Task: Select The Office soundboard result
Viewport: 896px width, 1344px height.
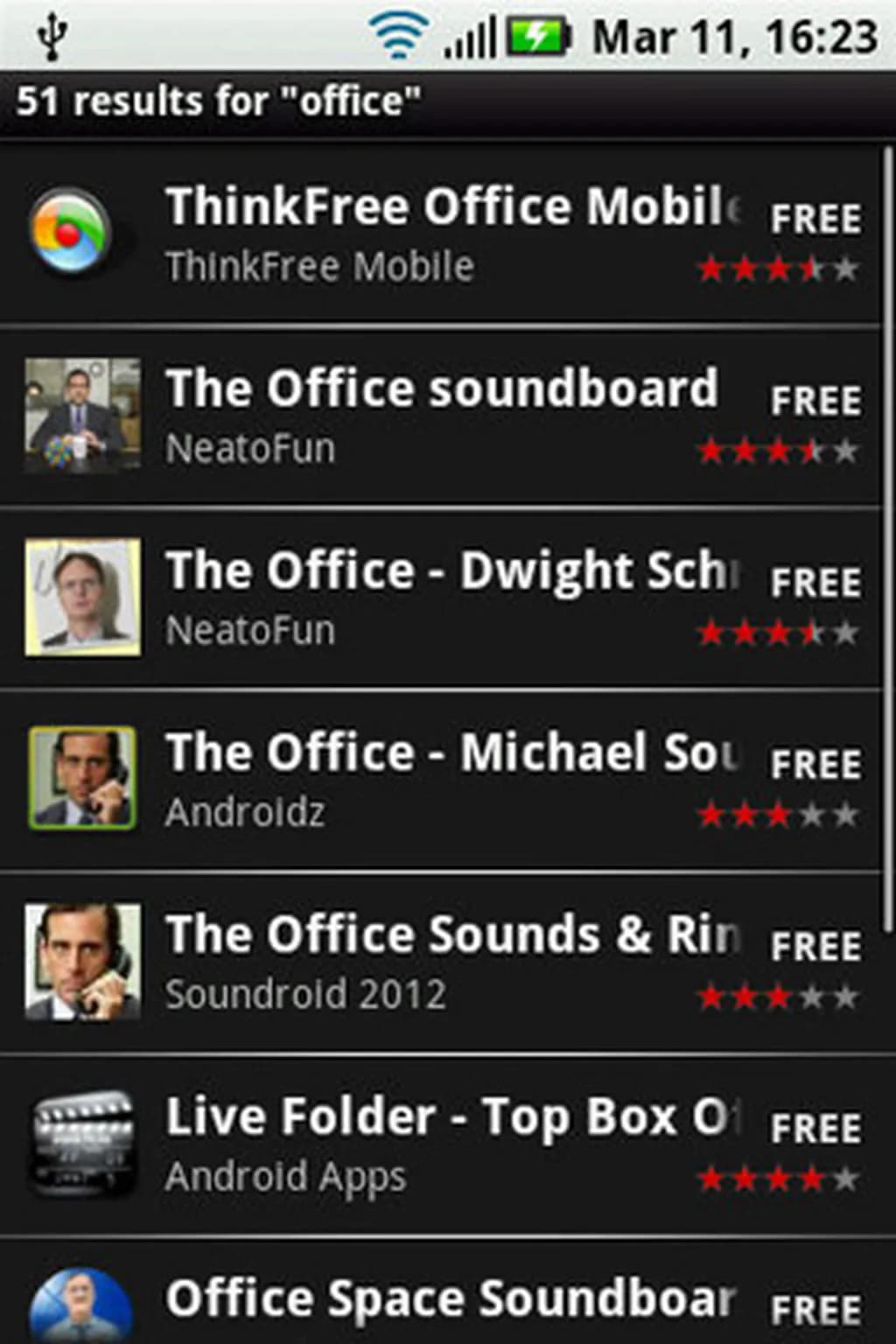Action: coord(446,416)
